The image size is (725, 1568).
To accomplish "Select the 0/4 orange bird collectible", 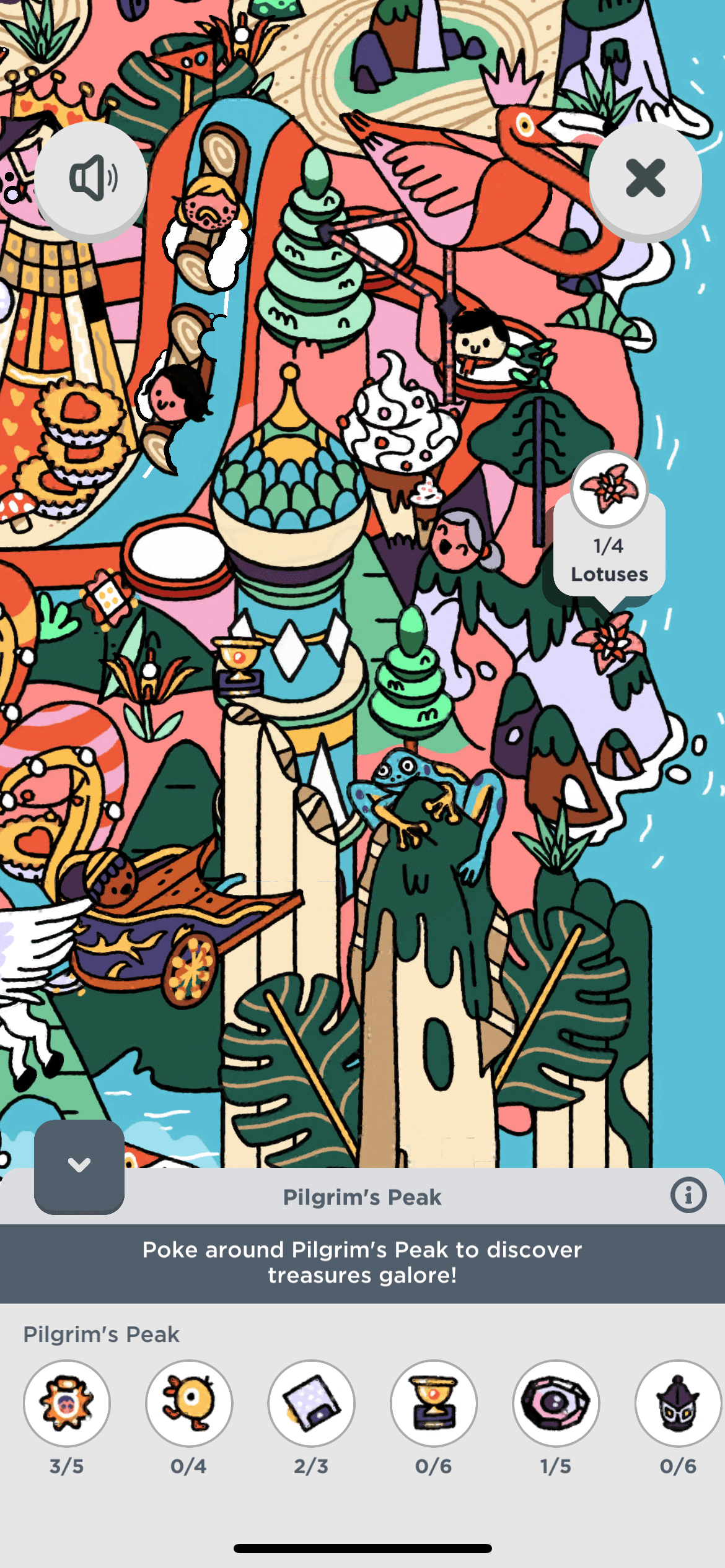I will pos(189,1403).
